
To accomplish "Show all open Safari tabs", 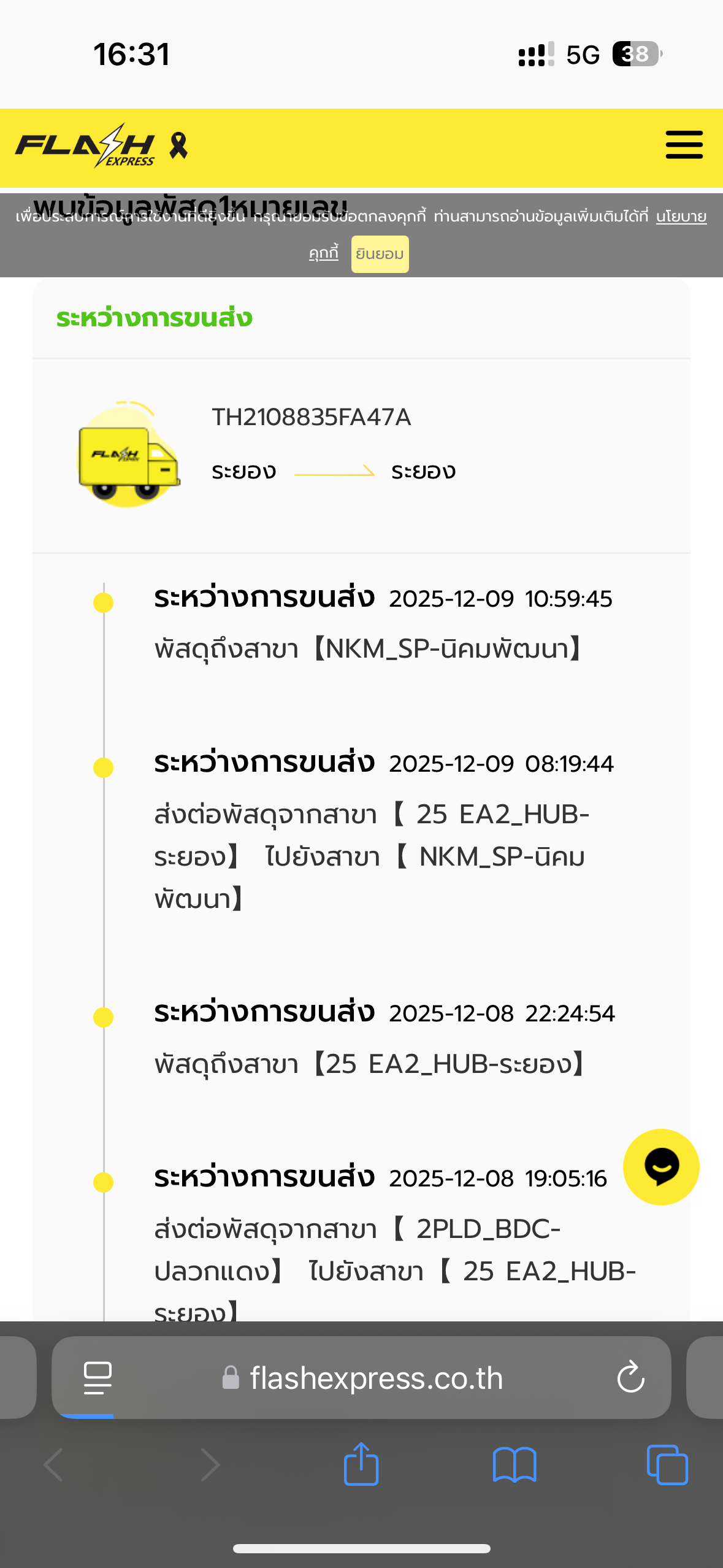I will click(667, 1465).
